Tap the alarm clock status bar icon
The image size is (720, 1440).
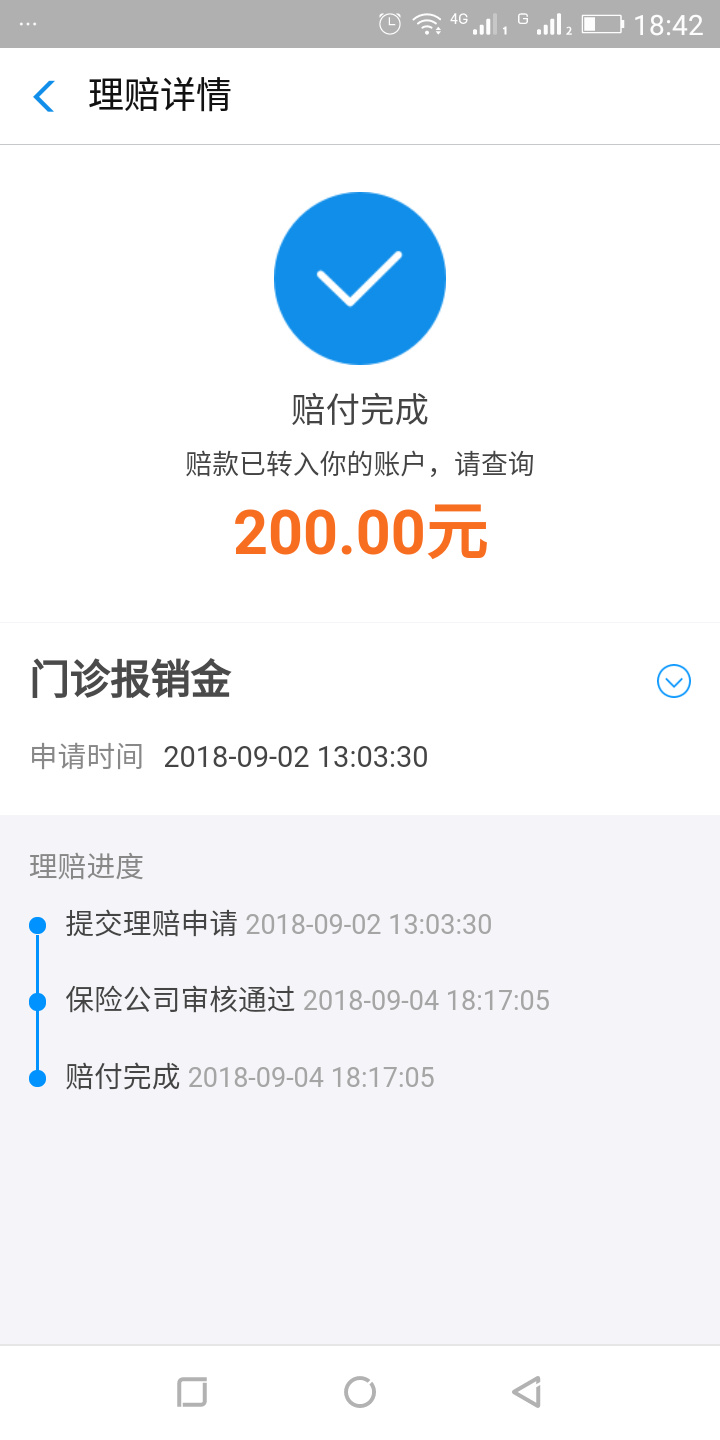tap(388, 25)
